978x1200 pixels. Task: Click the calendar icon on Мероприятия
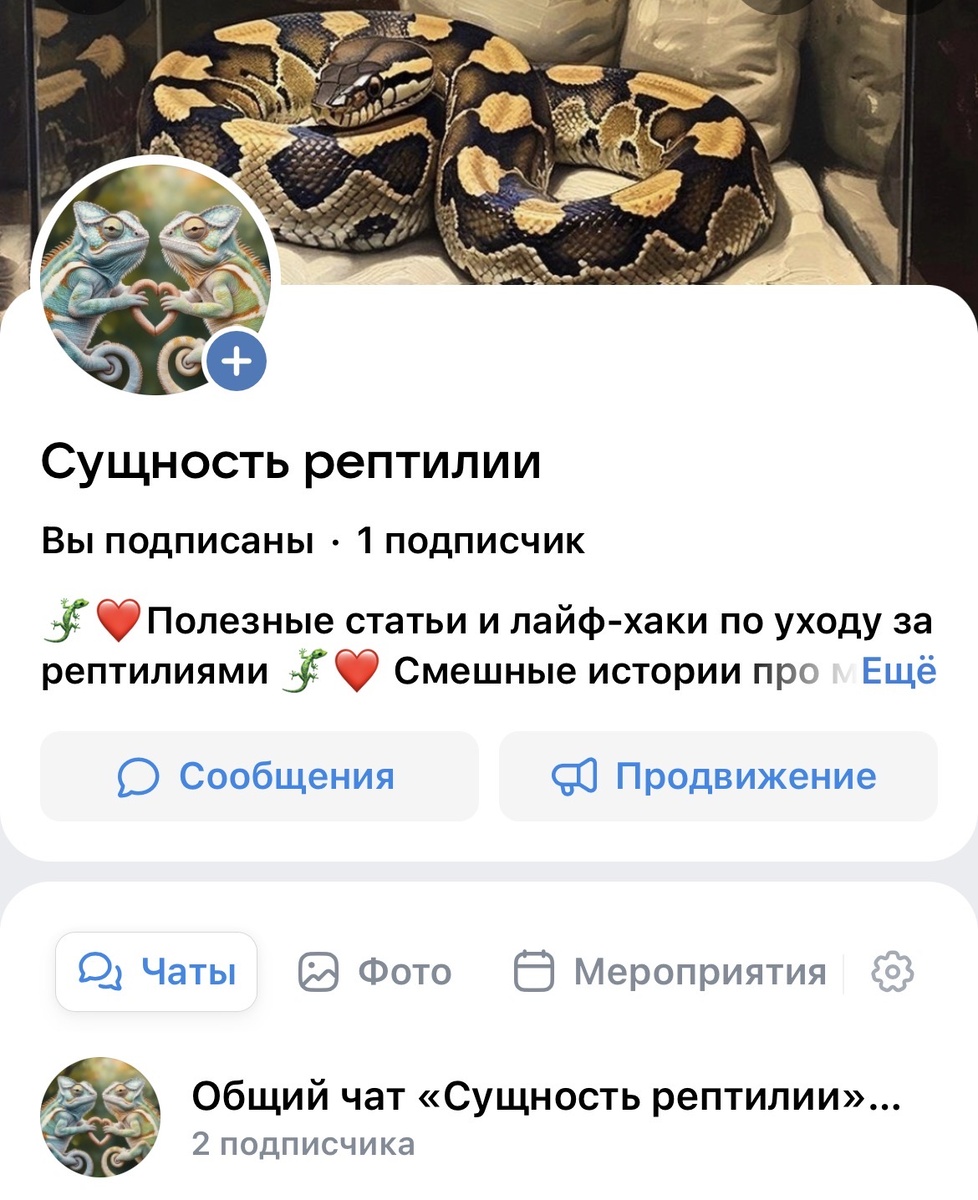coord(534,970)
